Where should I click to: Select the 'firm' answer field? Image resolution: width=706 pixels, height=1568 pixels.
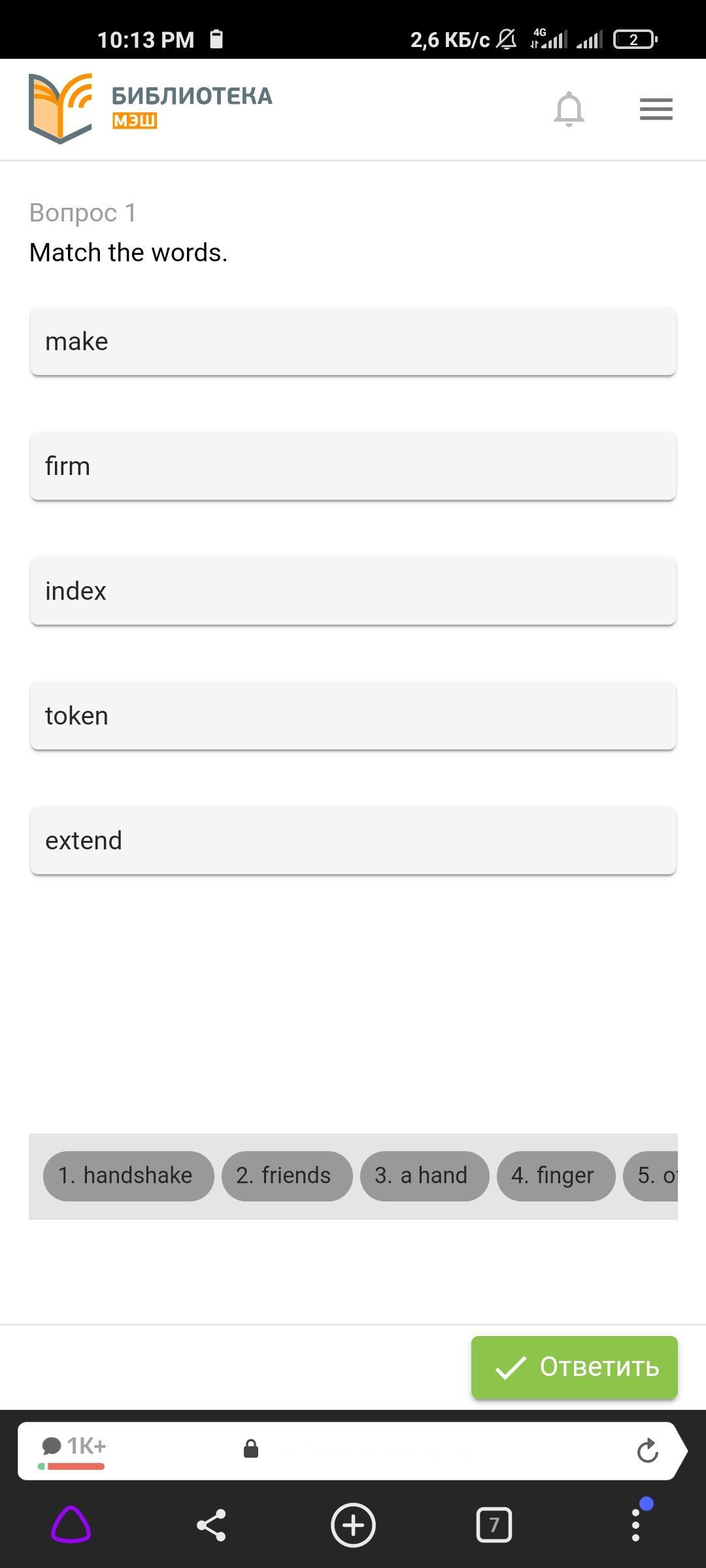(x=353, y=466)
